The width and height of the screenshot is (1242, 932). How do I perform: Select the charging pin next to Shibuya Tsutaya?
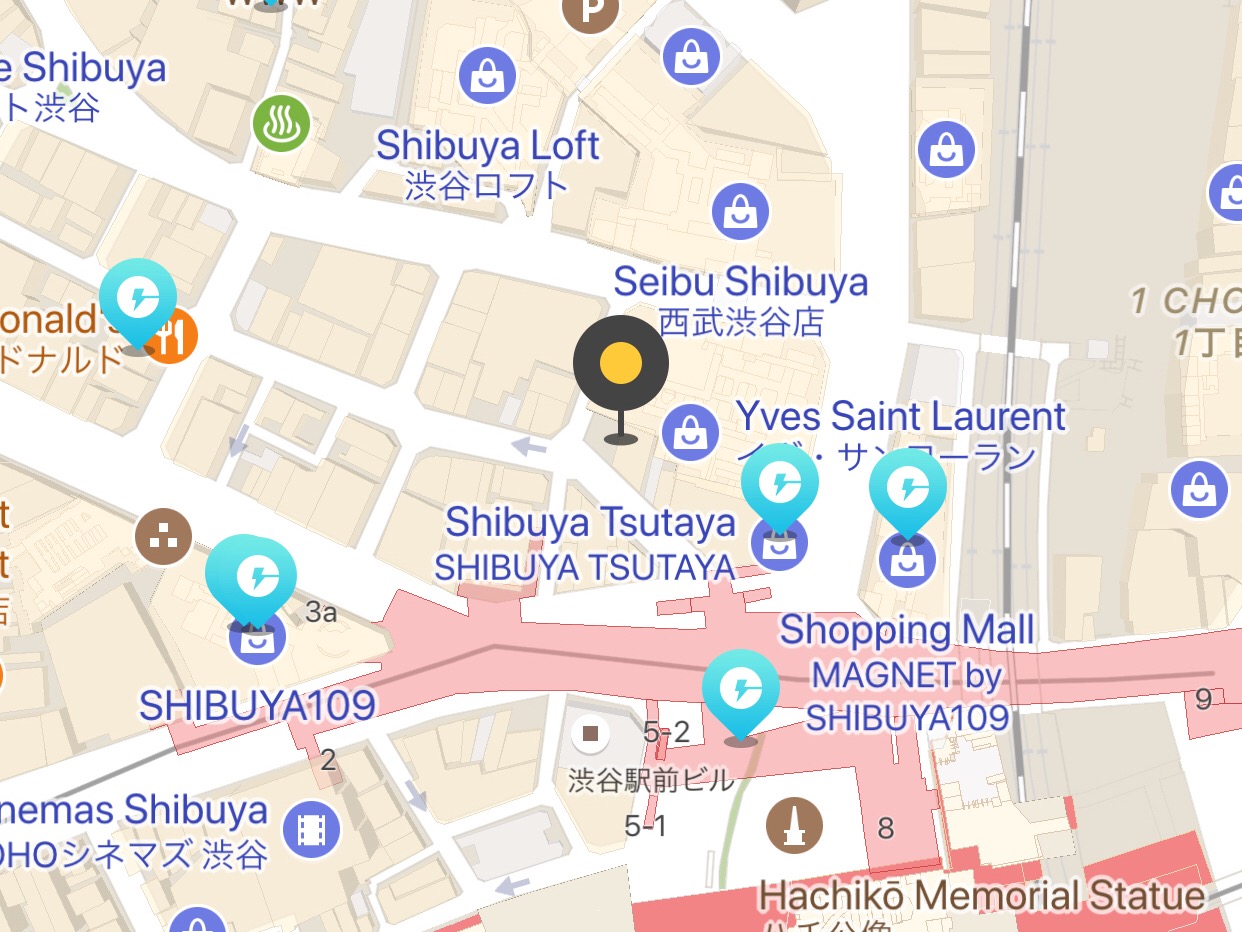tap(779, 484)
